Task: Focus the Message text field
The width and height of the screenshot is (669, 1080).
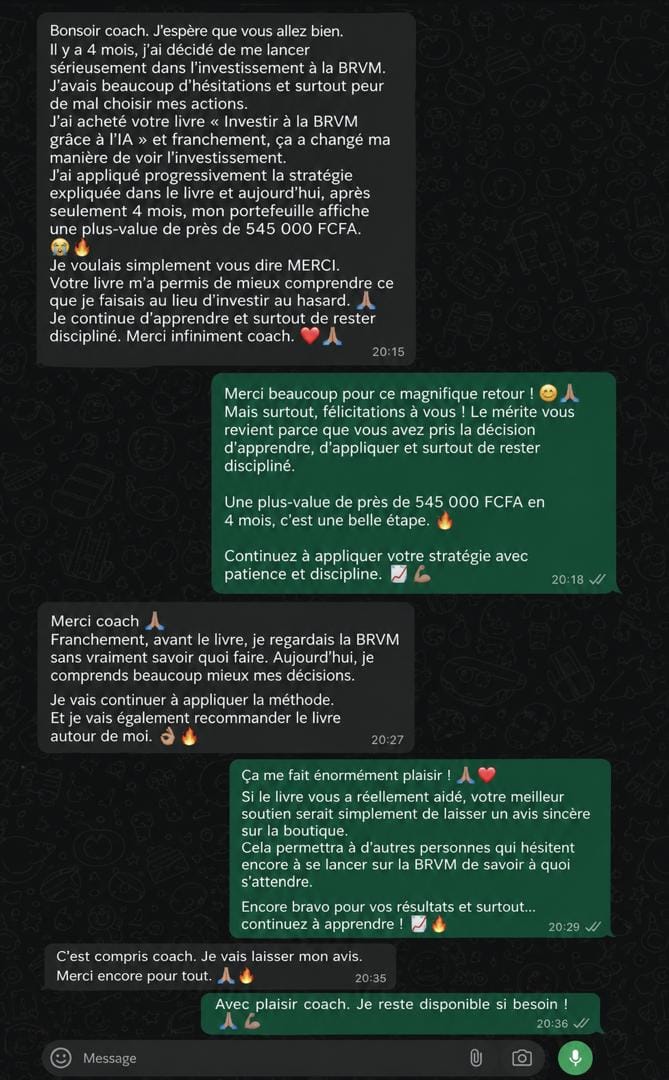Action: pyautogui.click(x=269, y=1058)
